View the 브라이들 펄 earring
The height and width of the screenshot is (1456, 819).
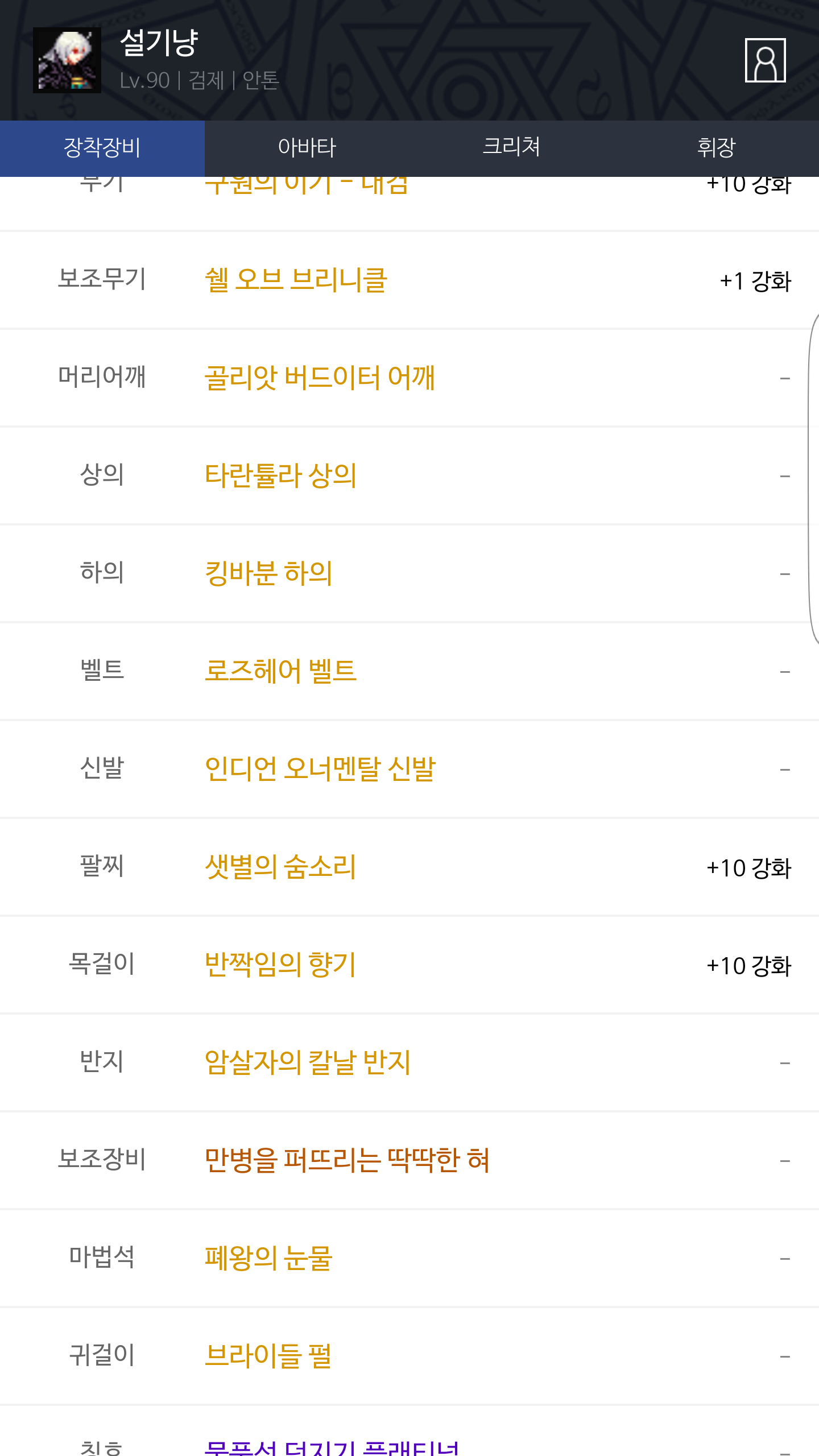[x=268, y=1356]
